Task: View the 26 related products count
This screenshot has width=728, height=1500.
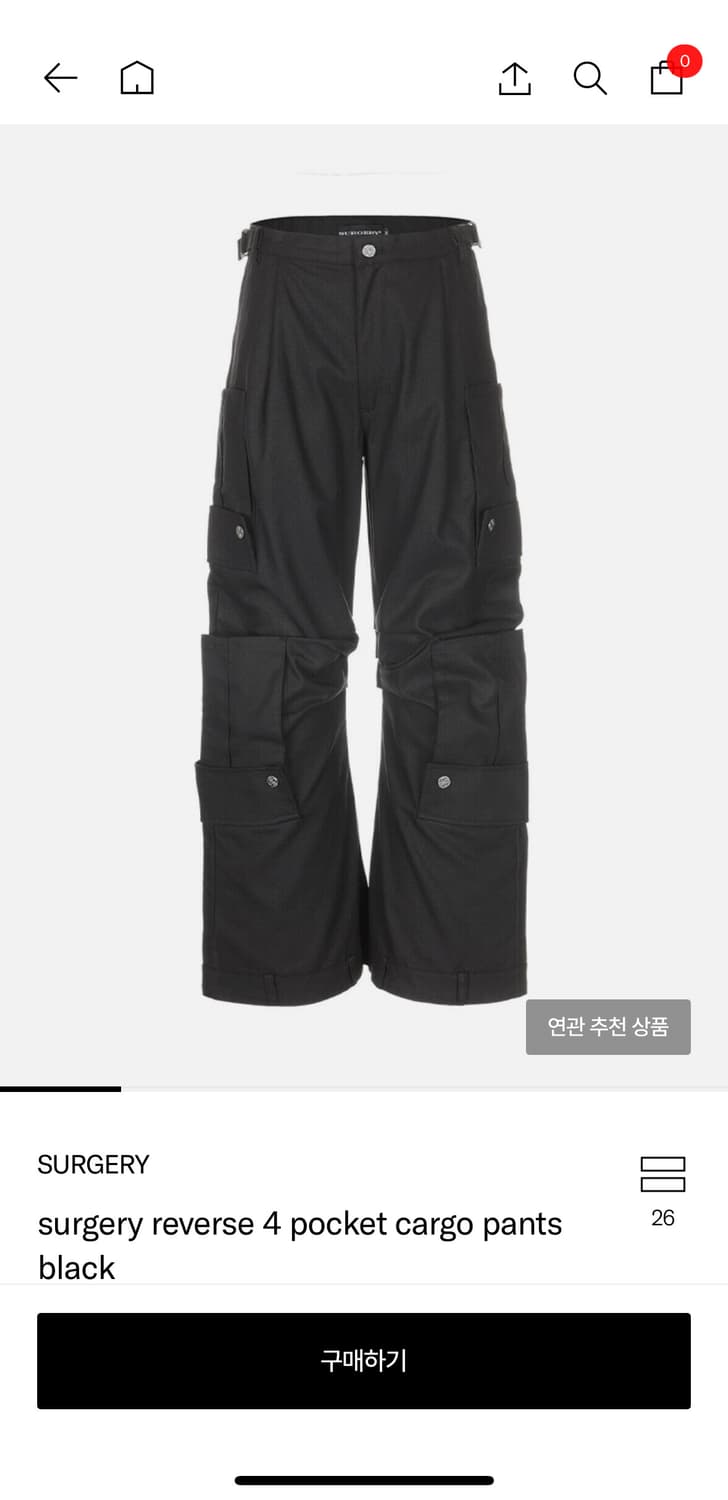Action: click(x=662, y=1218)
